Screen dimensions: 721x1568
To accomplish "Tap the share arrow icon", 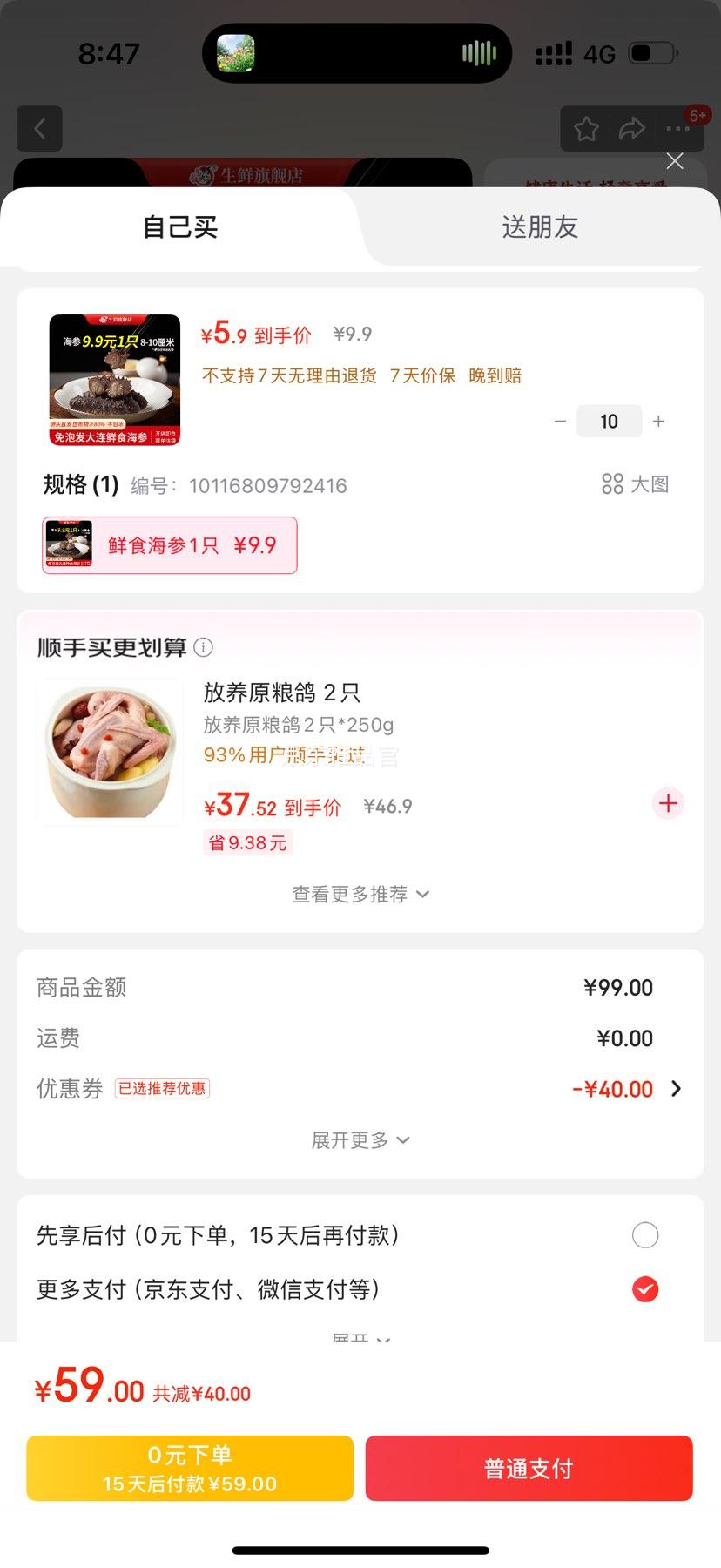I will point(632,128).
